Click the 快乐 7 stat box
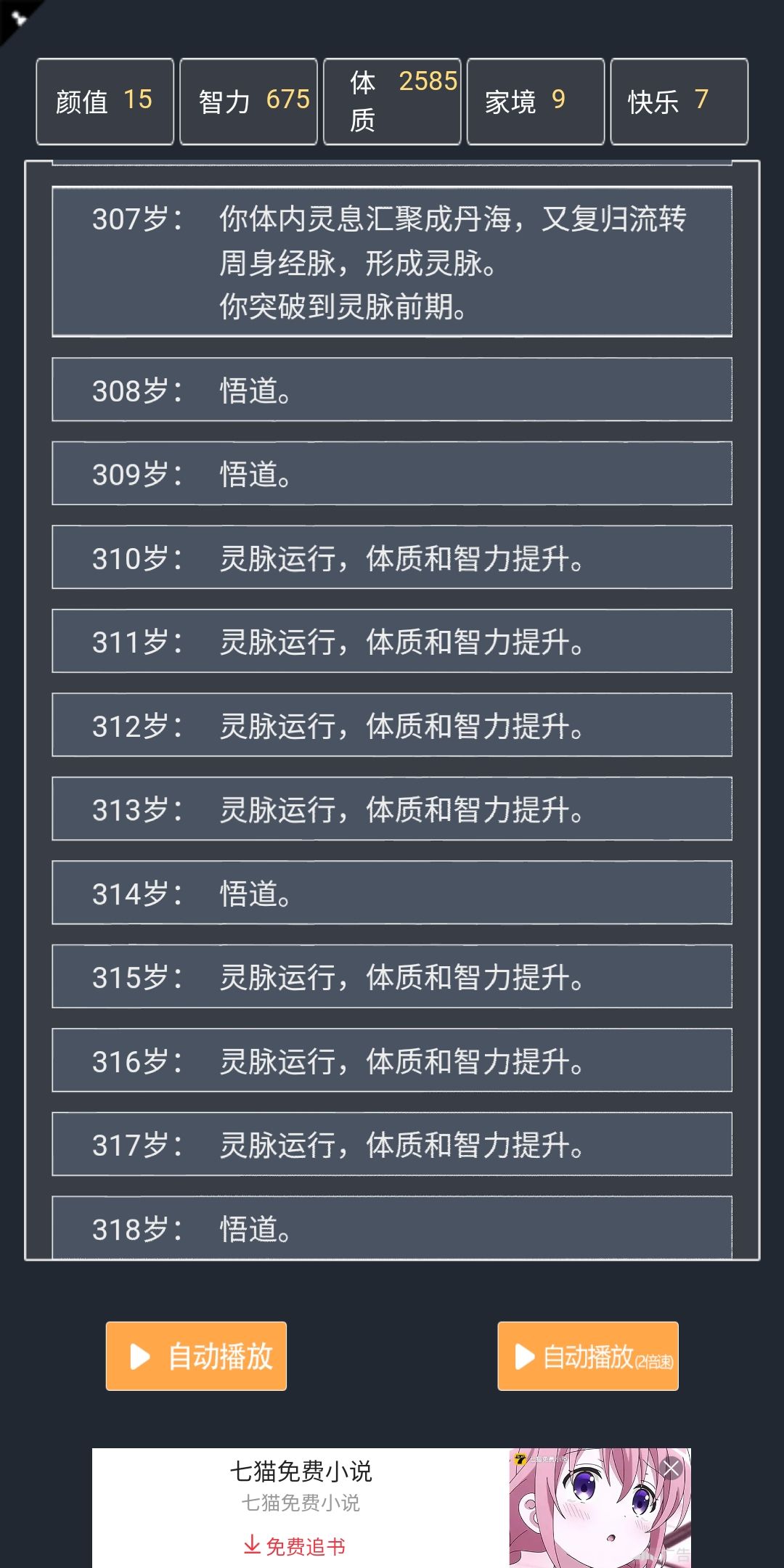The image size is (784, 1568). pos(679,102)
